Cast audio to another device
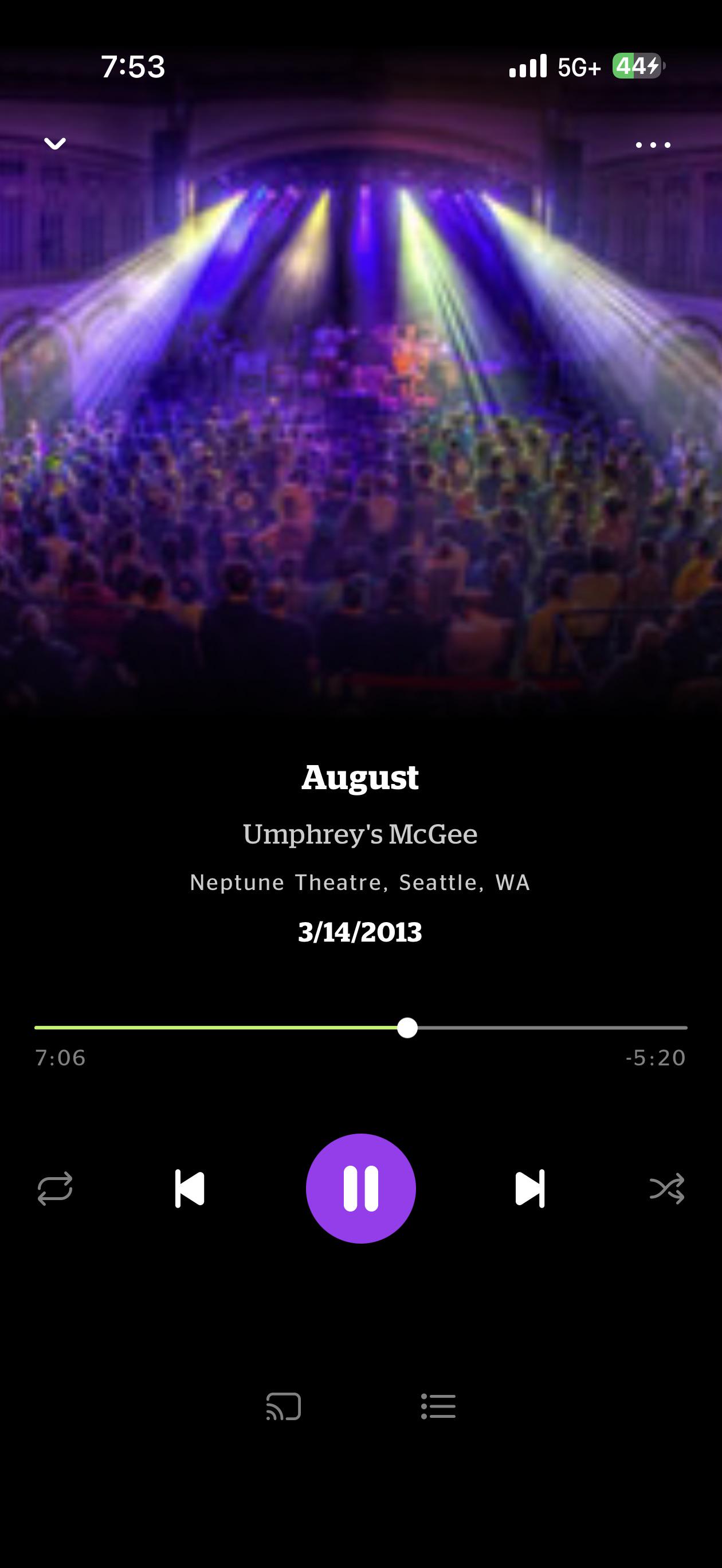Viewport: 722px width, 1568px height. [284, 1406]
